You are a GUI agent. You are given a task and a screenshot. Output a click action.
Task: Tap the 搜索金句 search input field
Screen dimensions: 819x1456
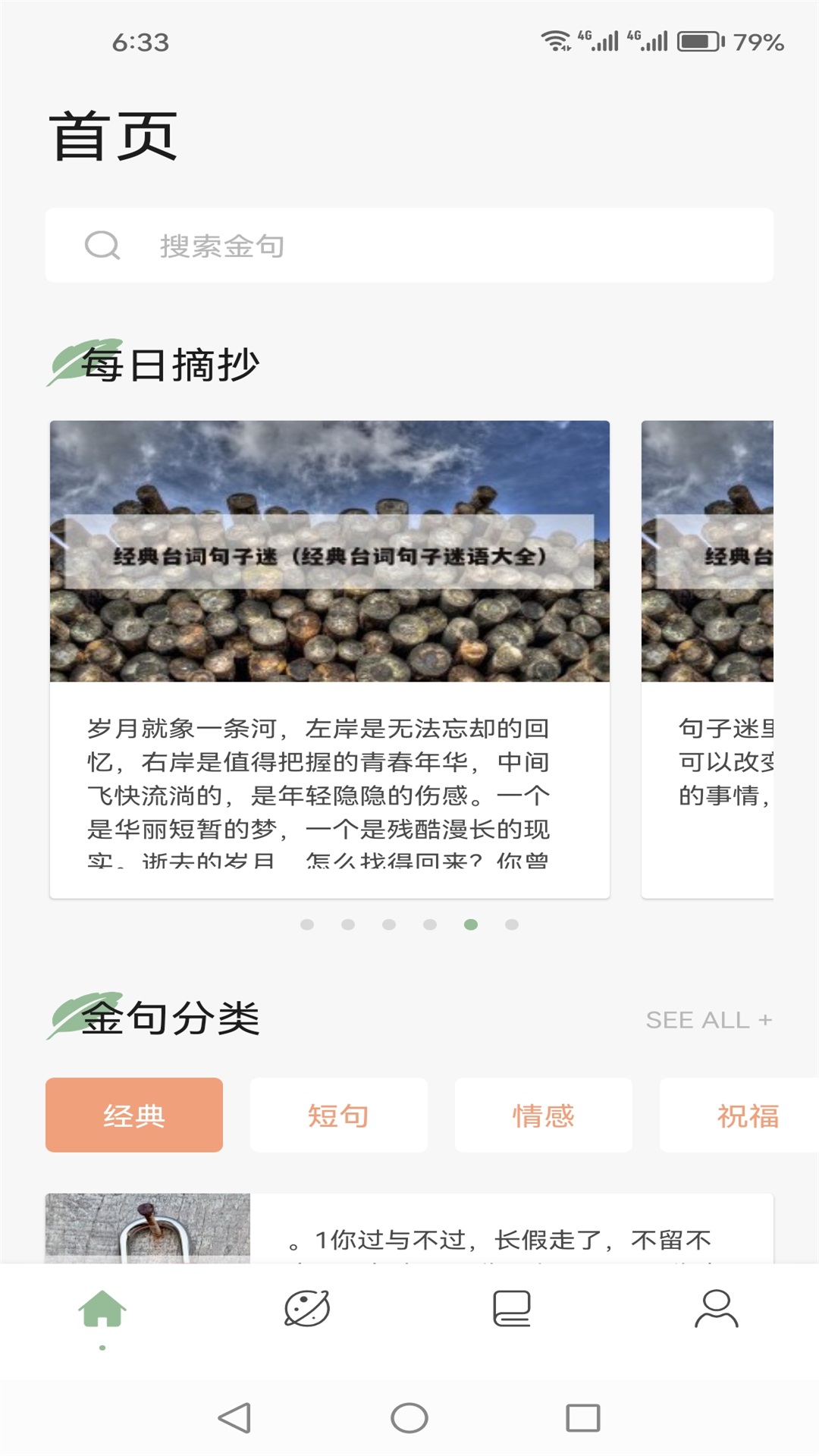[220, 244]
